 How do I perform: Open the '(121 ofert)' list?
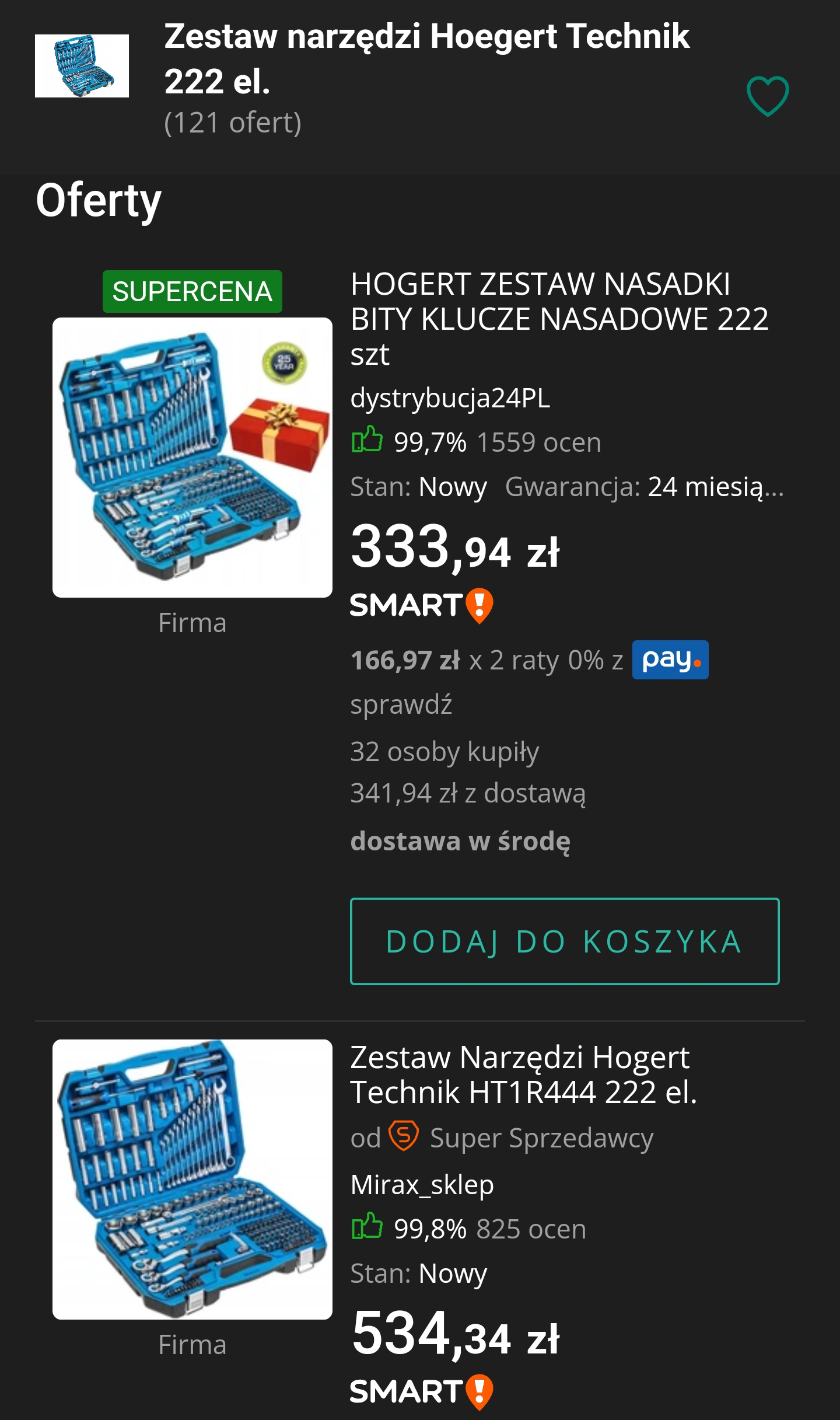233,123
